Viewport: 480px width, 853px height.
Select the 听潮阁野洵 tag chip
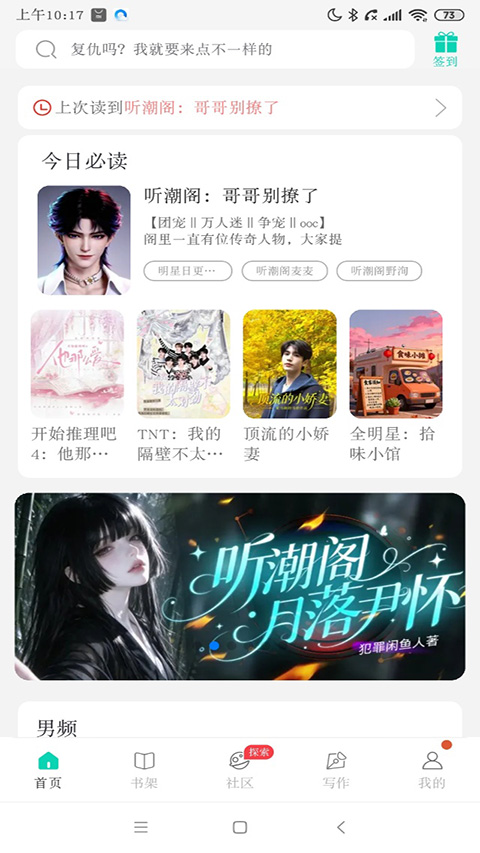click(x=379, y=271)
